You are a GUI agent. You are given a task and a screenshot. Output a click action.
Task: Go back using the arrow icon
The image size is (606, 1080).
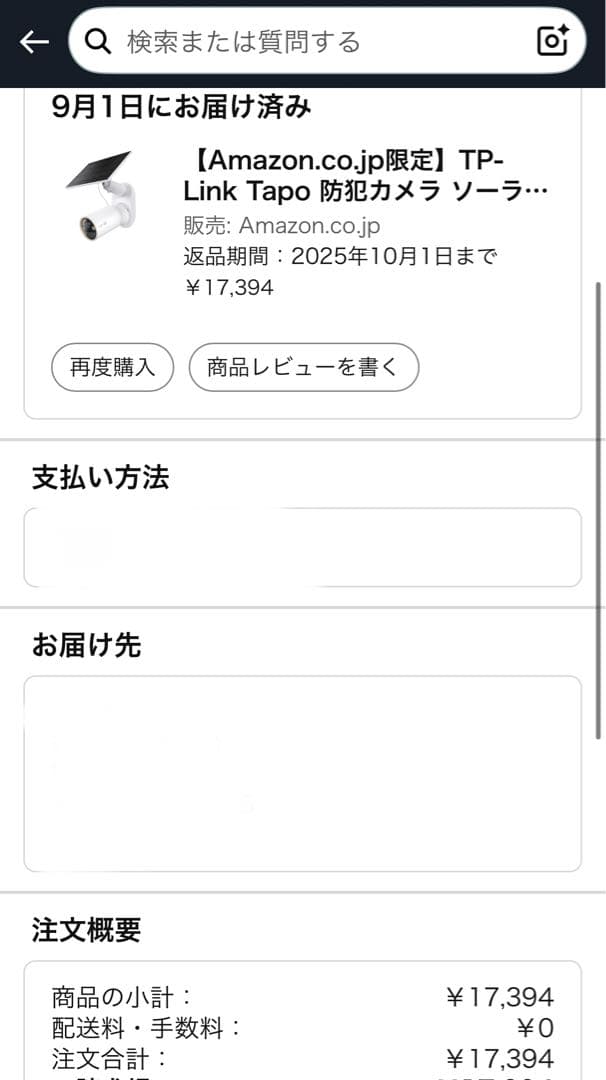point(34,42)
